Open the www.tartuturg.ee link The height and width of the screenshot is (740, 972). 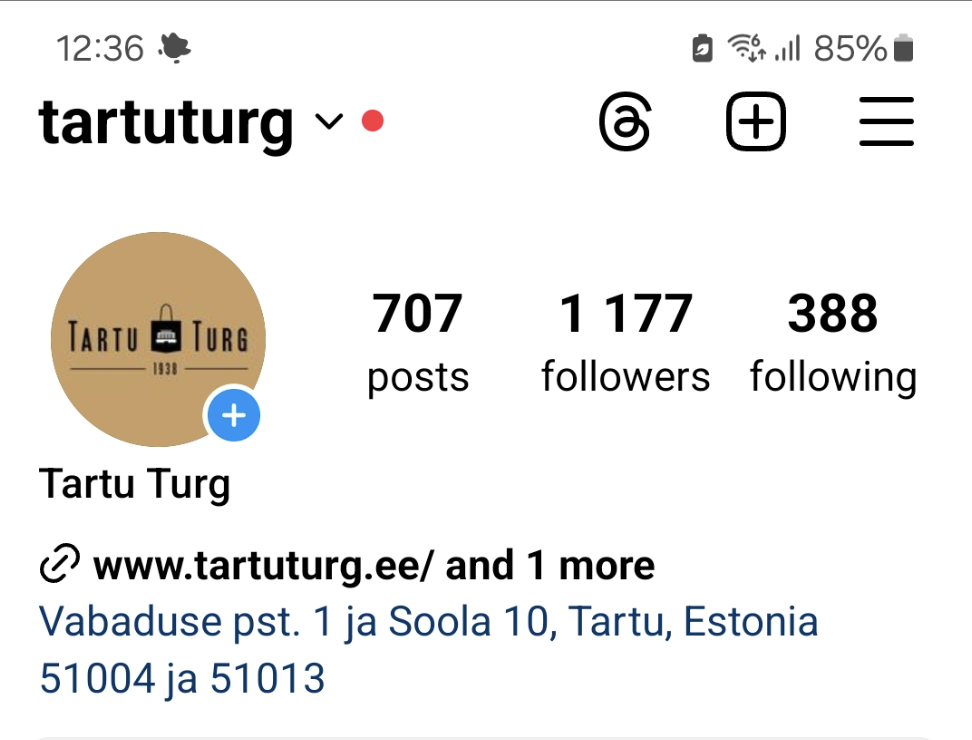(x=263, y=566)
